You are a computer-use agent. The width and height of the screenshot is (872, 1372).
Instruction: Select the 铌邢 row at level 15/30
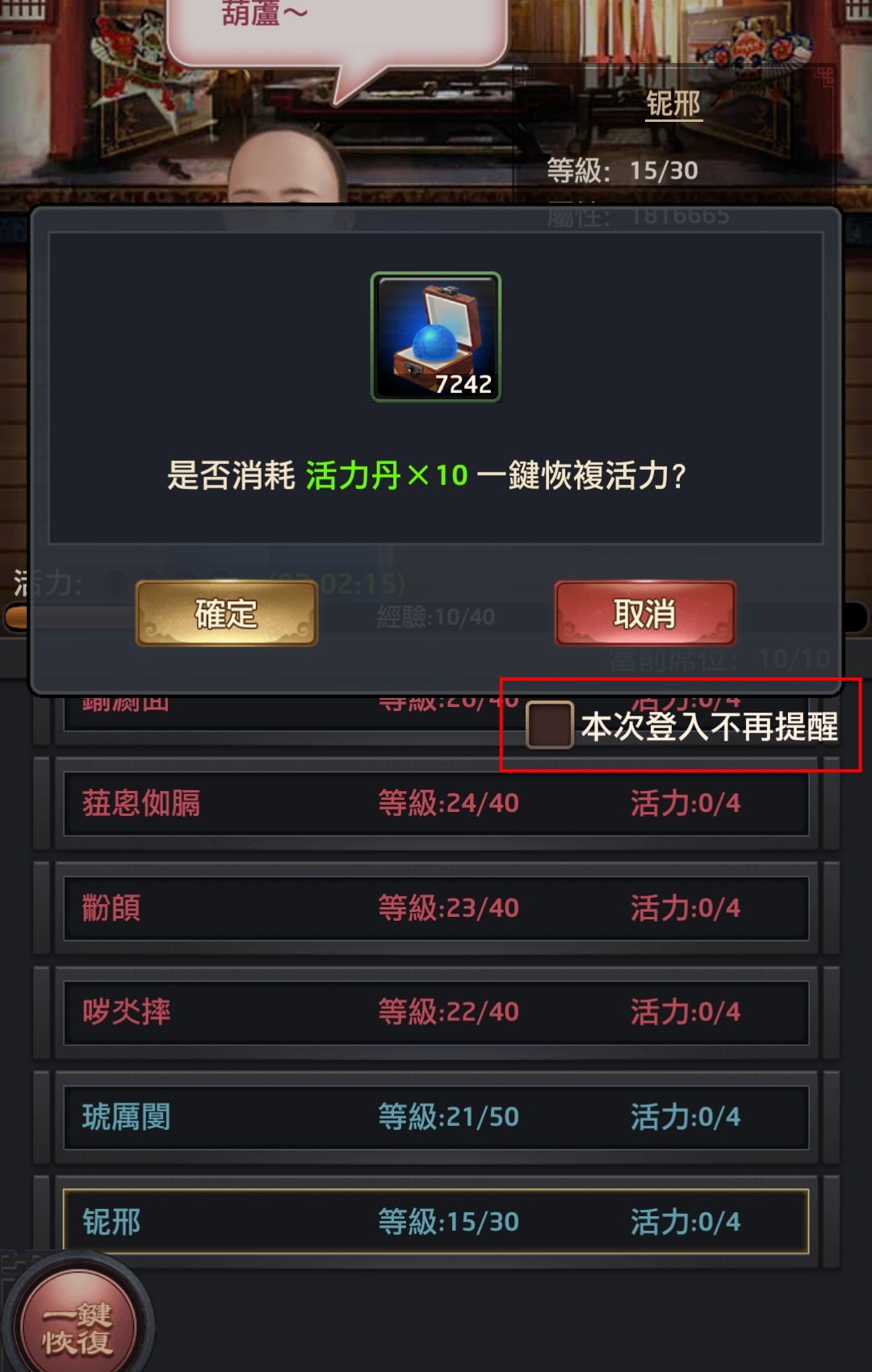(436, 1221)
